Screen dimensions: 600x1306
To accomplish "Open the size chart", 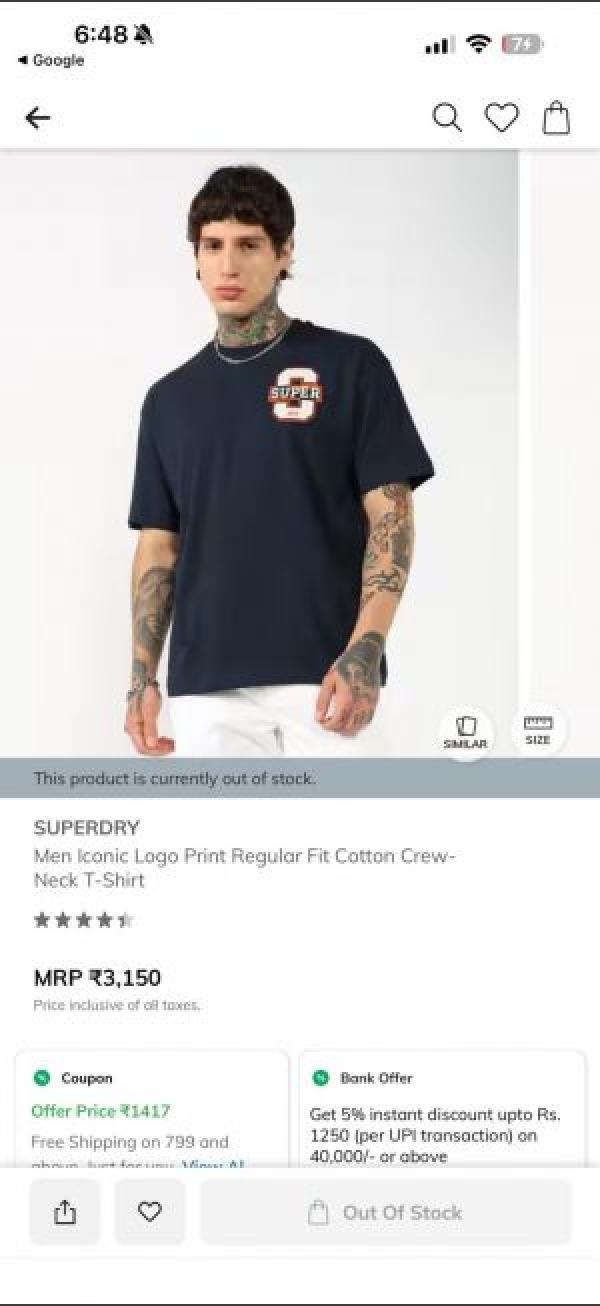I will 538,729.
